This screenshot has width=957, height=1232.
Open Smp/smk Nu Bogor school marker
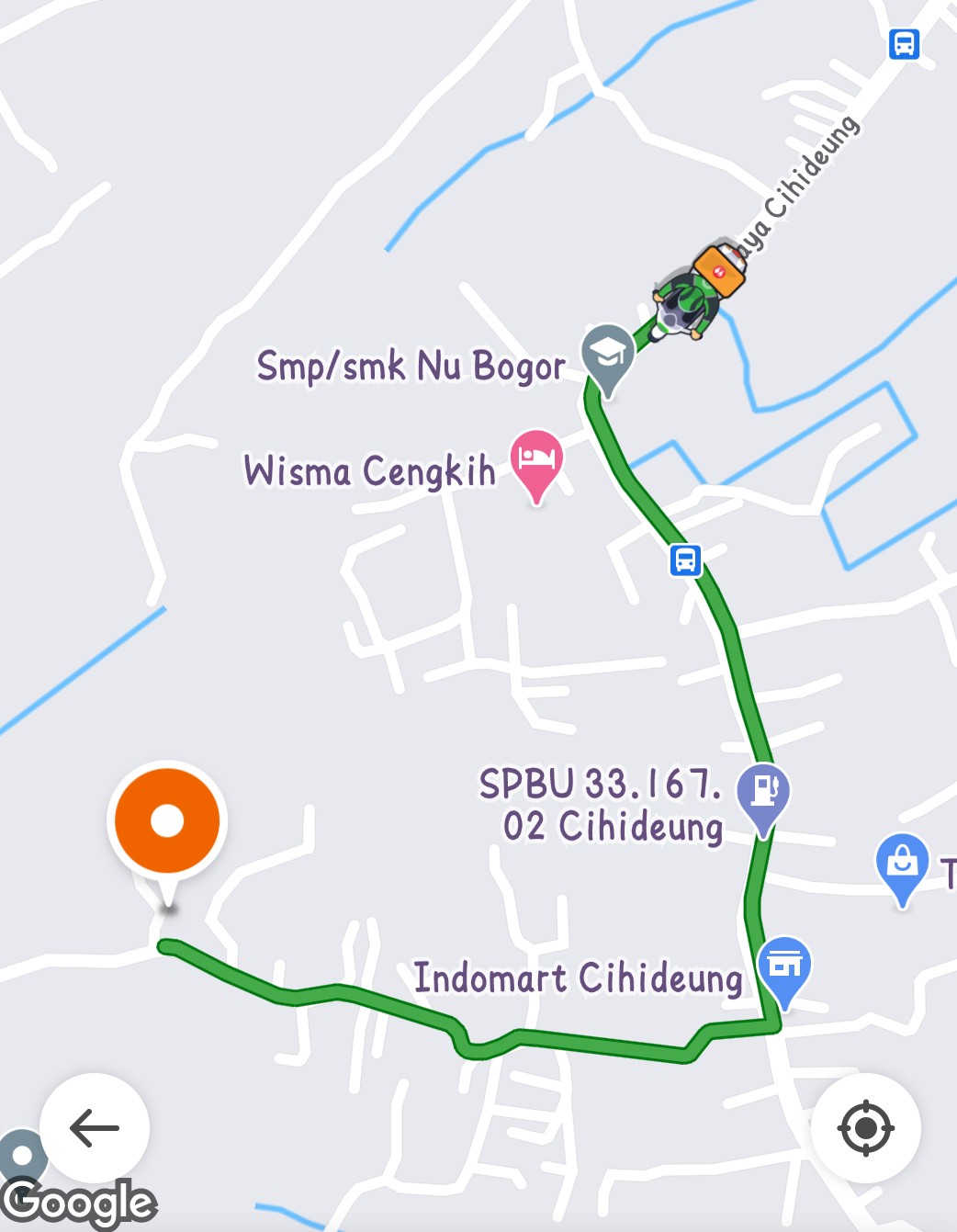click(607, 355)
